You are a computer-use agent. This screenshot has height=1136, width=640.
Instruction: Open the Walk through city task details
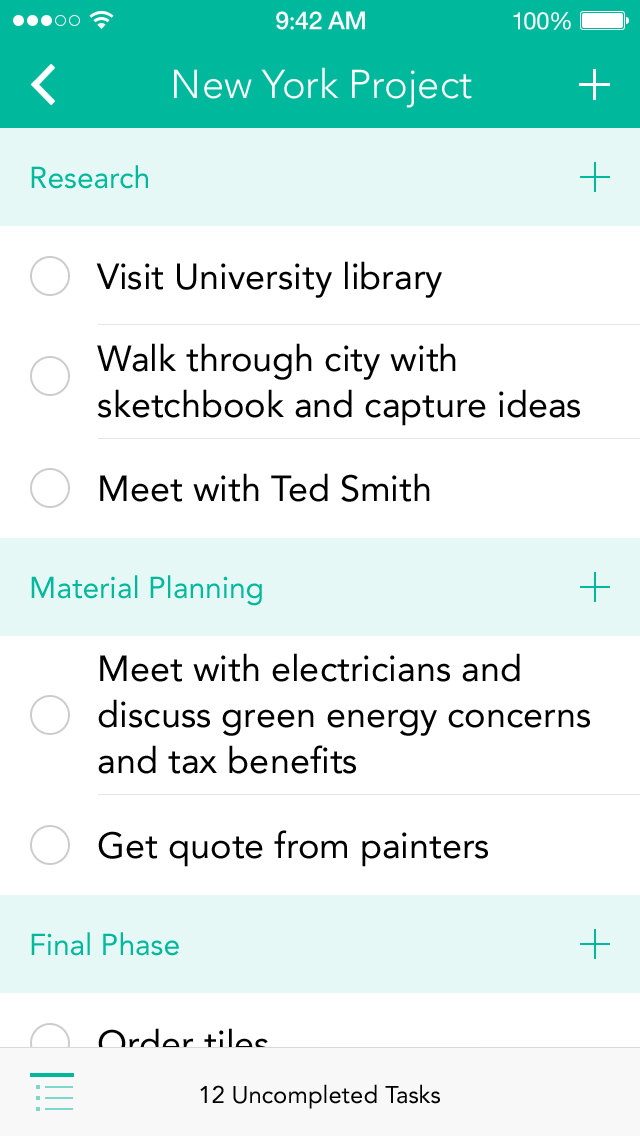point(338,382)
